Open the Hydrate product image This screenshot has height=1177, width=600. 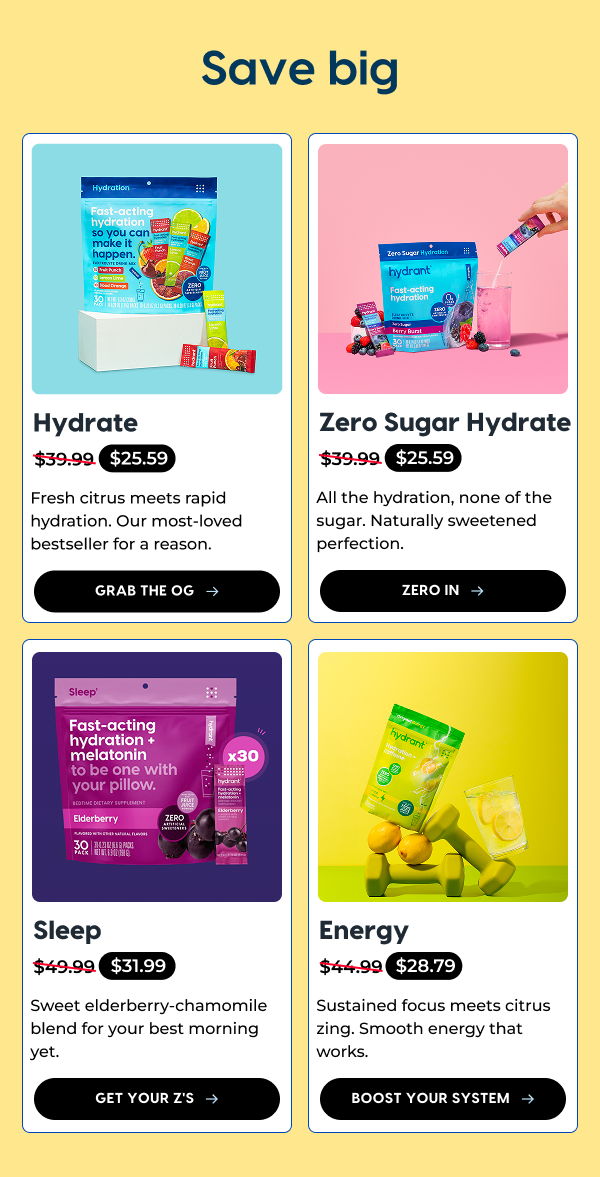pos(157,269)
